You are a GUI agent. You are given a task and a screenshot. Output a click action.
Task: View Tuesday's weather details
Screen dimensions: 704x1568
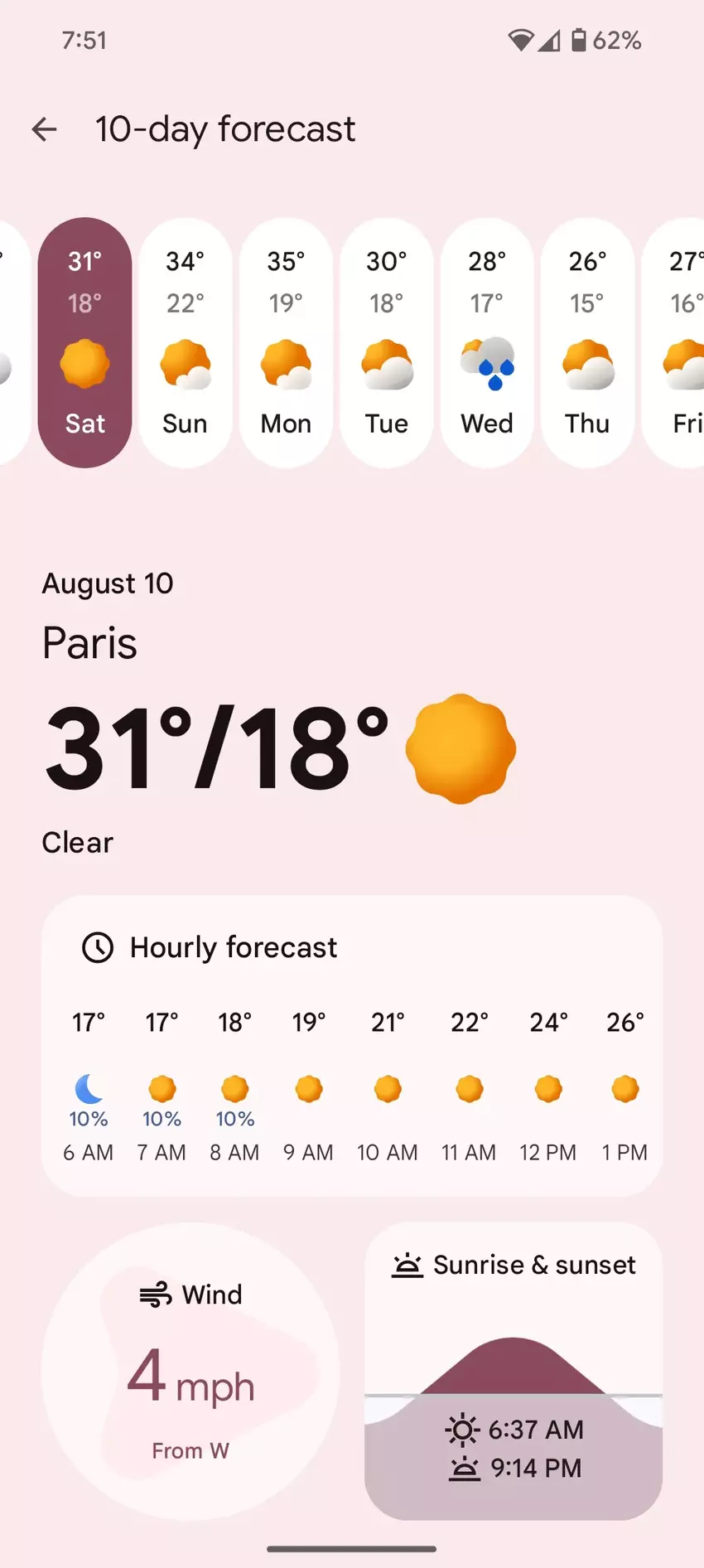[387, 342]
